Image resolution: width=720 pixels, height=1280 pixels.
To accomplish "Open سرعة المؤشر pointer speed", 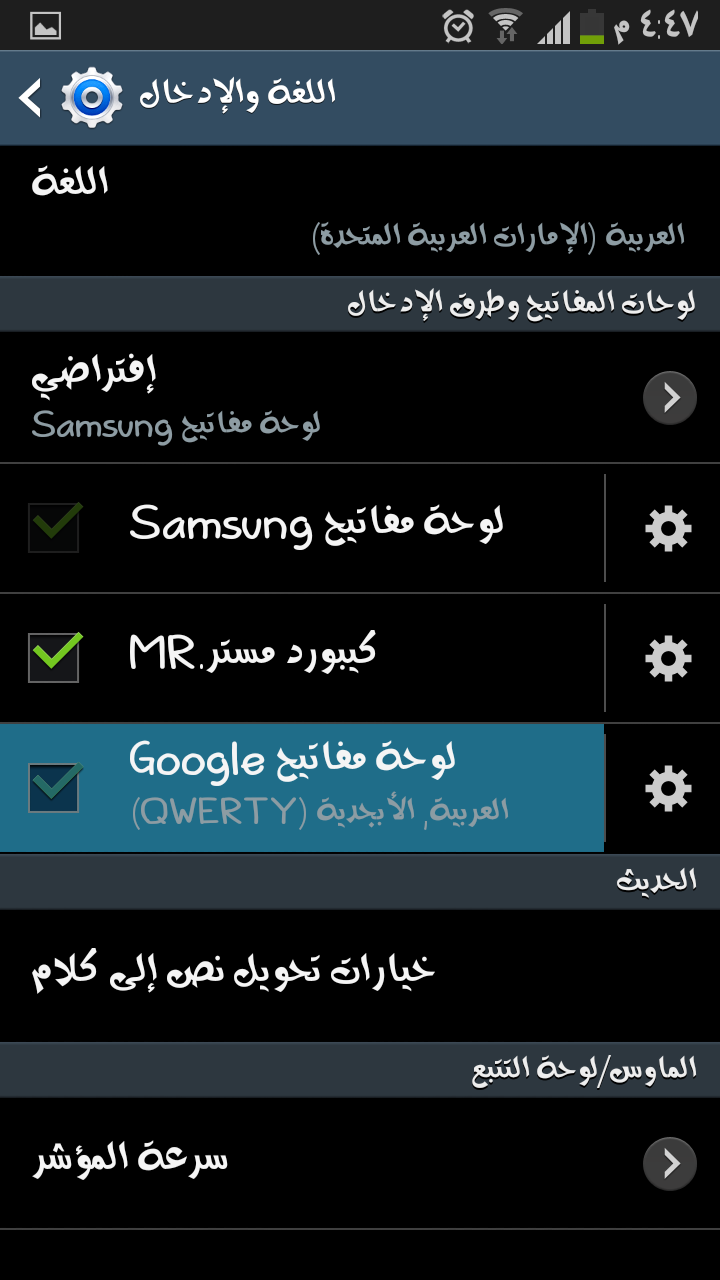I will [x=360, y=1163].
